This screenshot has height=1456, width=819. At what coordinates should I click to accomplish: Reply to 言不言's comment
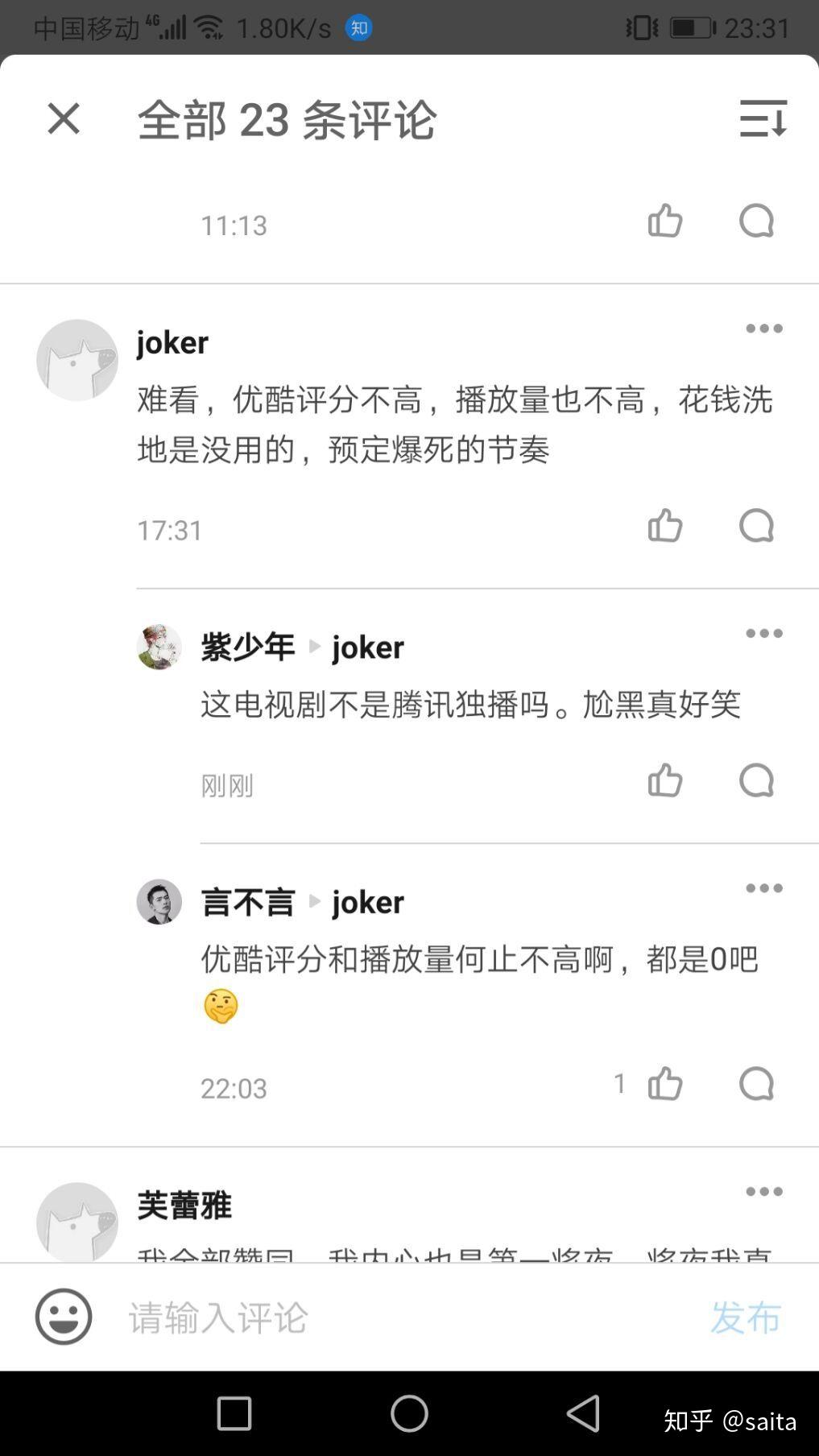756,1084
